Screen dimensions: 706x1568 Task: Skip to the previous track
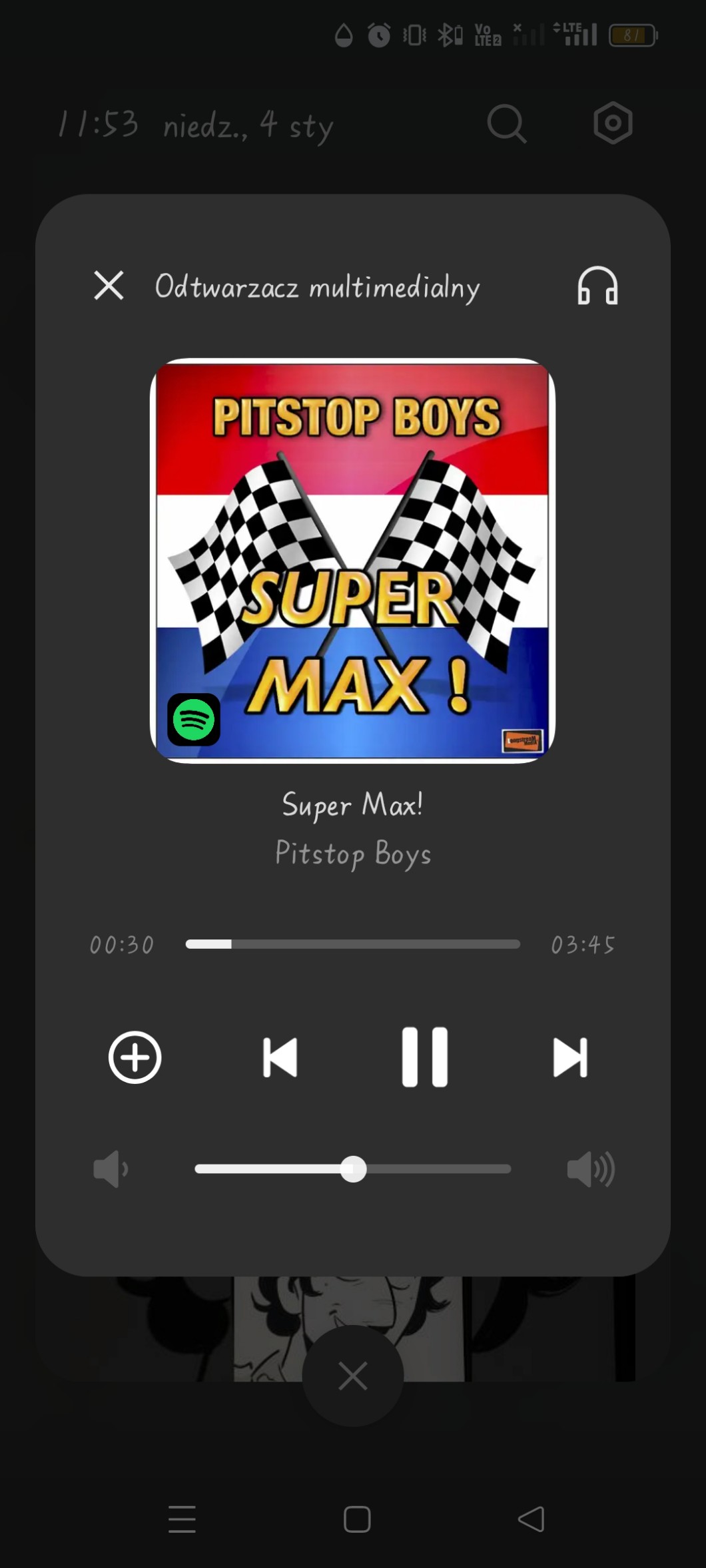[x=280, y=1057]
